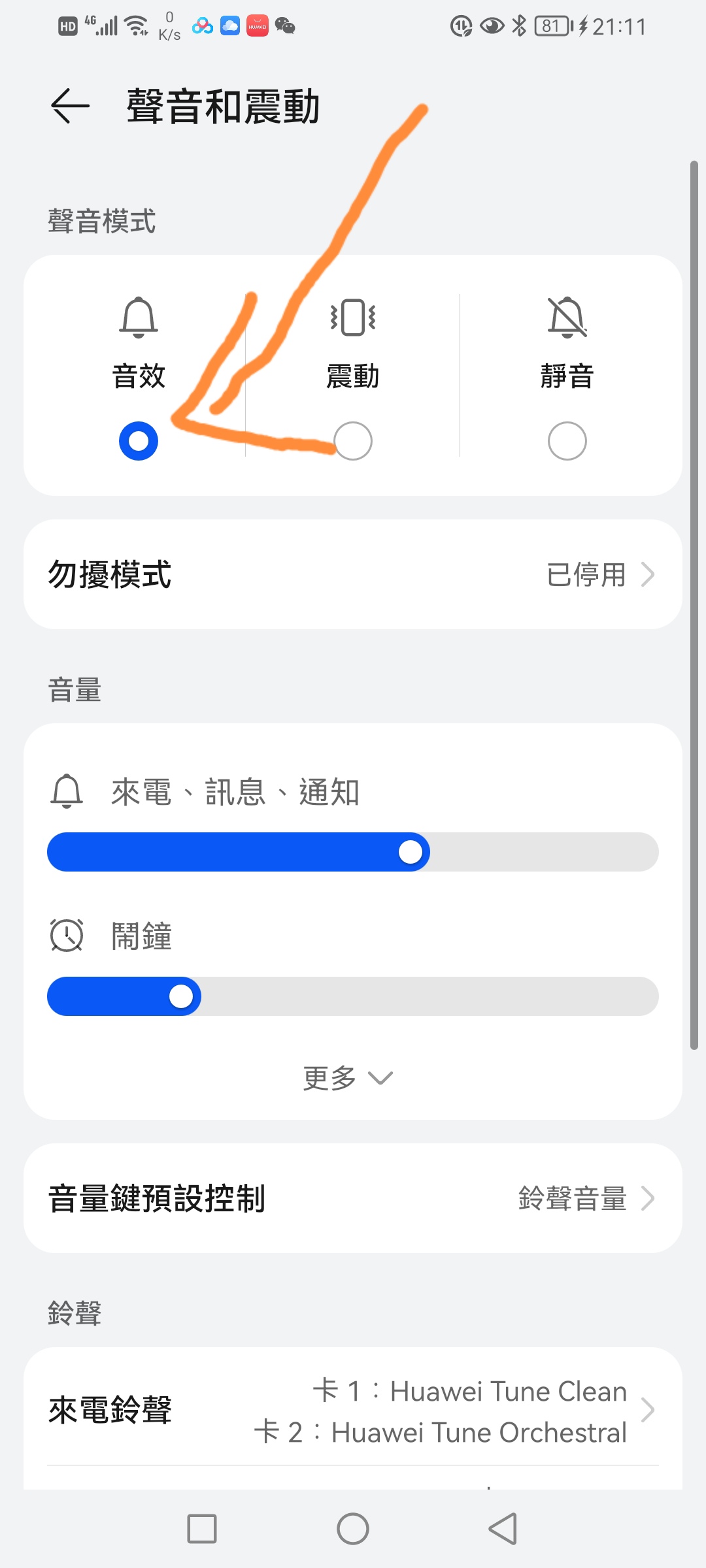The image size is (706, 1568).
Task: Select the 靜音 silent mode radio button
Action: coord(566,441)
